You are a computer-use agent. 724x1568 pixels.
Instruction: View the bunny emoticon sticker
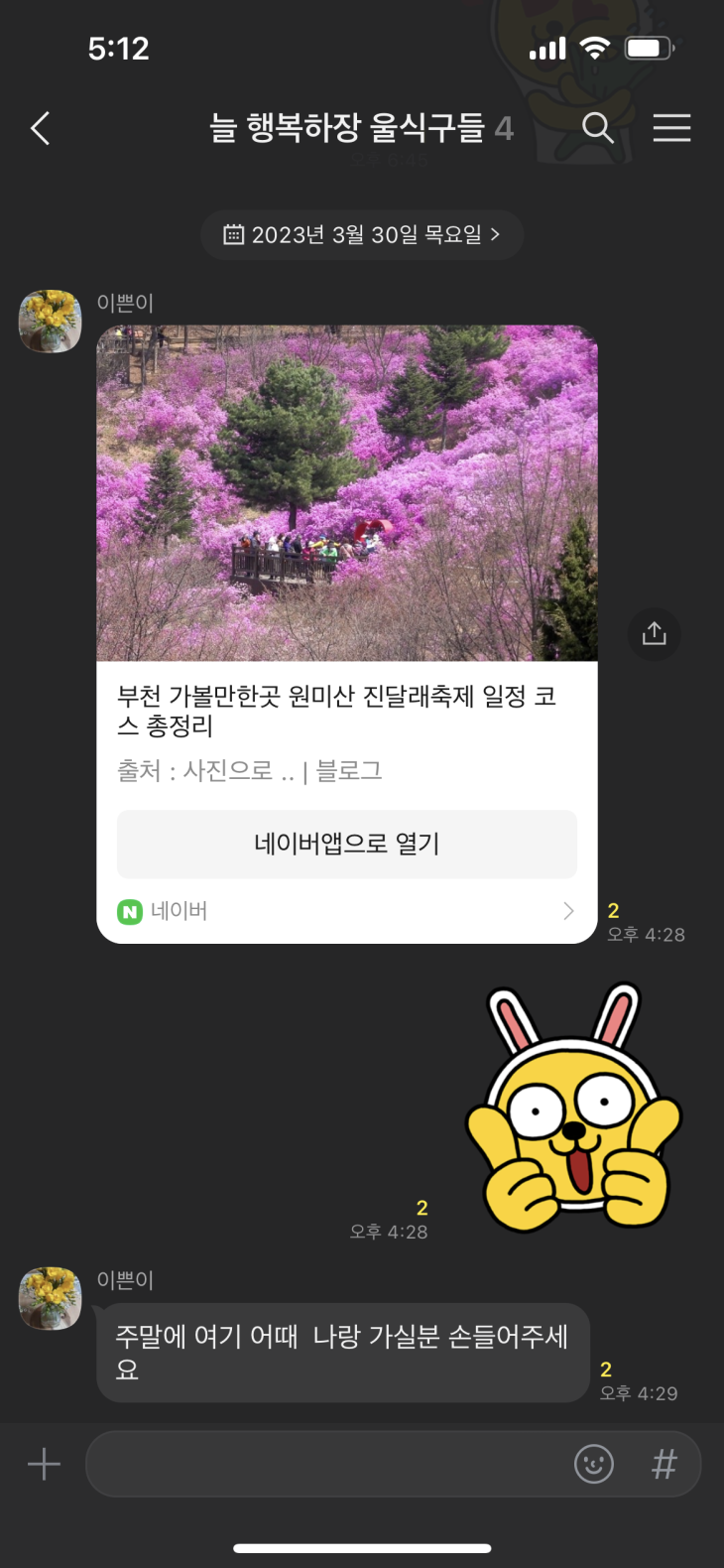coord(573,1105)
